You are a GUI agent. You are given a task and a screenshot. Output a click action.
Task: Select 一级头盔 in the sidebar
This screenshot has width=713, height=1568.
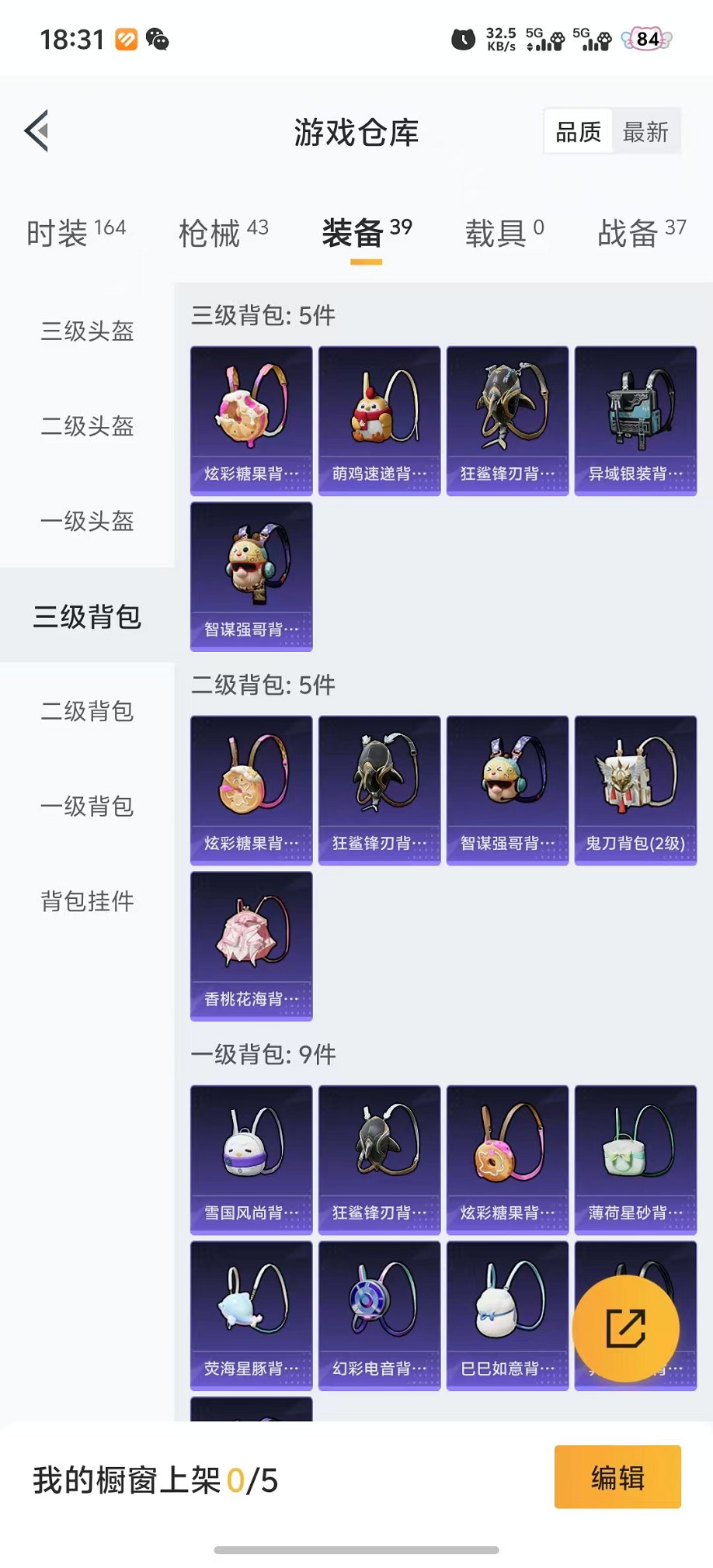(x=87, y=521)
